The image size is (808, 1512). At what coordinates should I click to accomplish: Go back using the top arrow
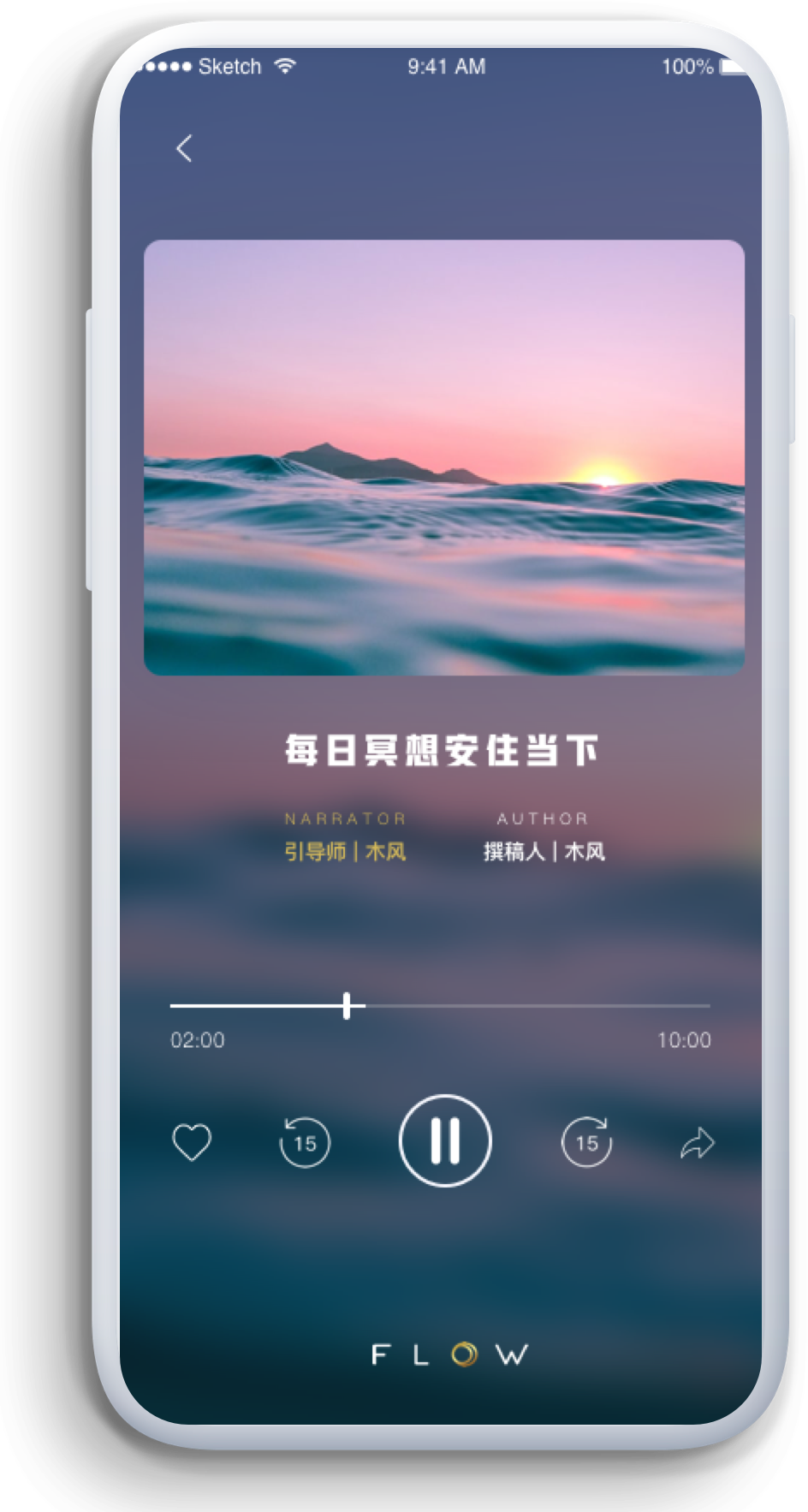point(184,149)
